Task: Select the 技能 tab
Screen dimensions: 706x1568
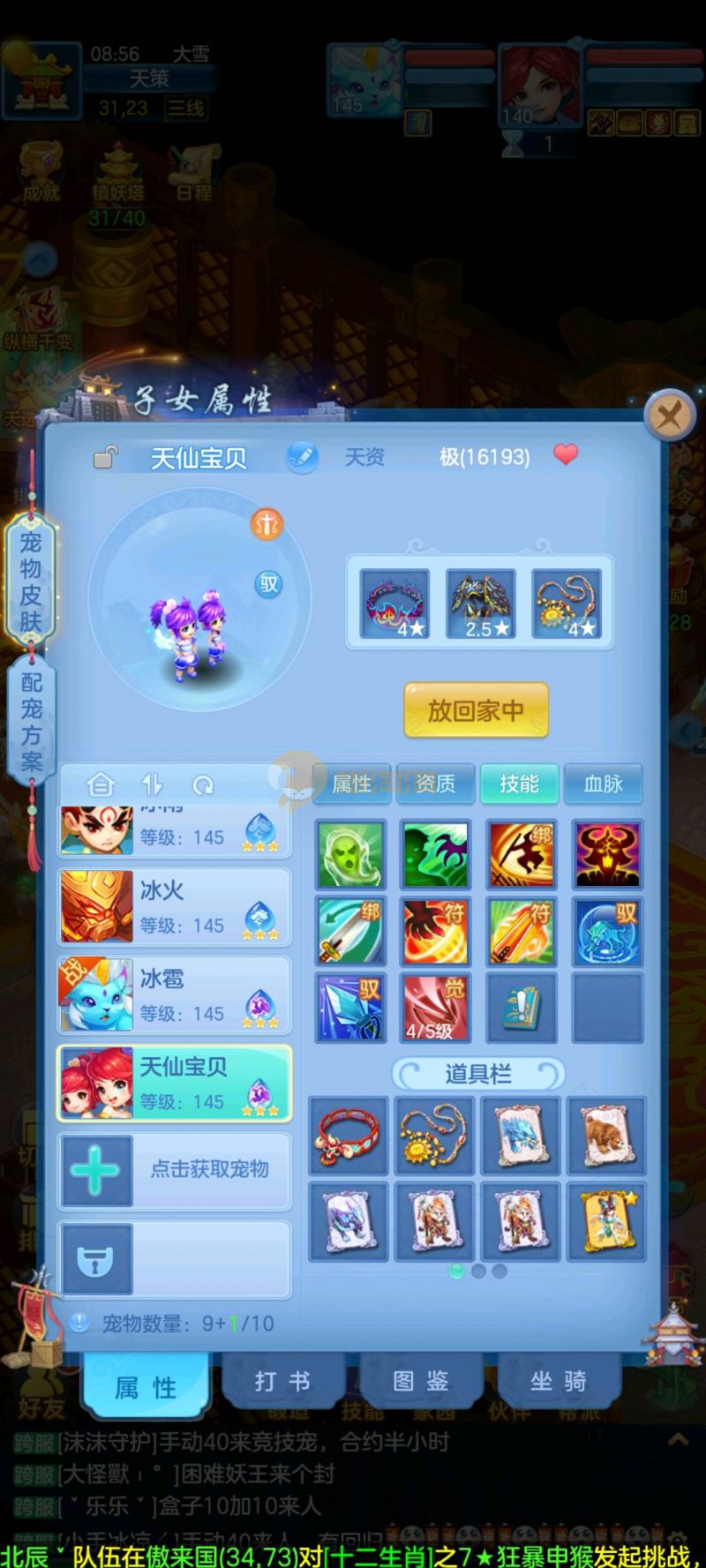Action: pos(519,784)
